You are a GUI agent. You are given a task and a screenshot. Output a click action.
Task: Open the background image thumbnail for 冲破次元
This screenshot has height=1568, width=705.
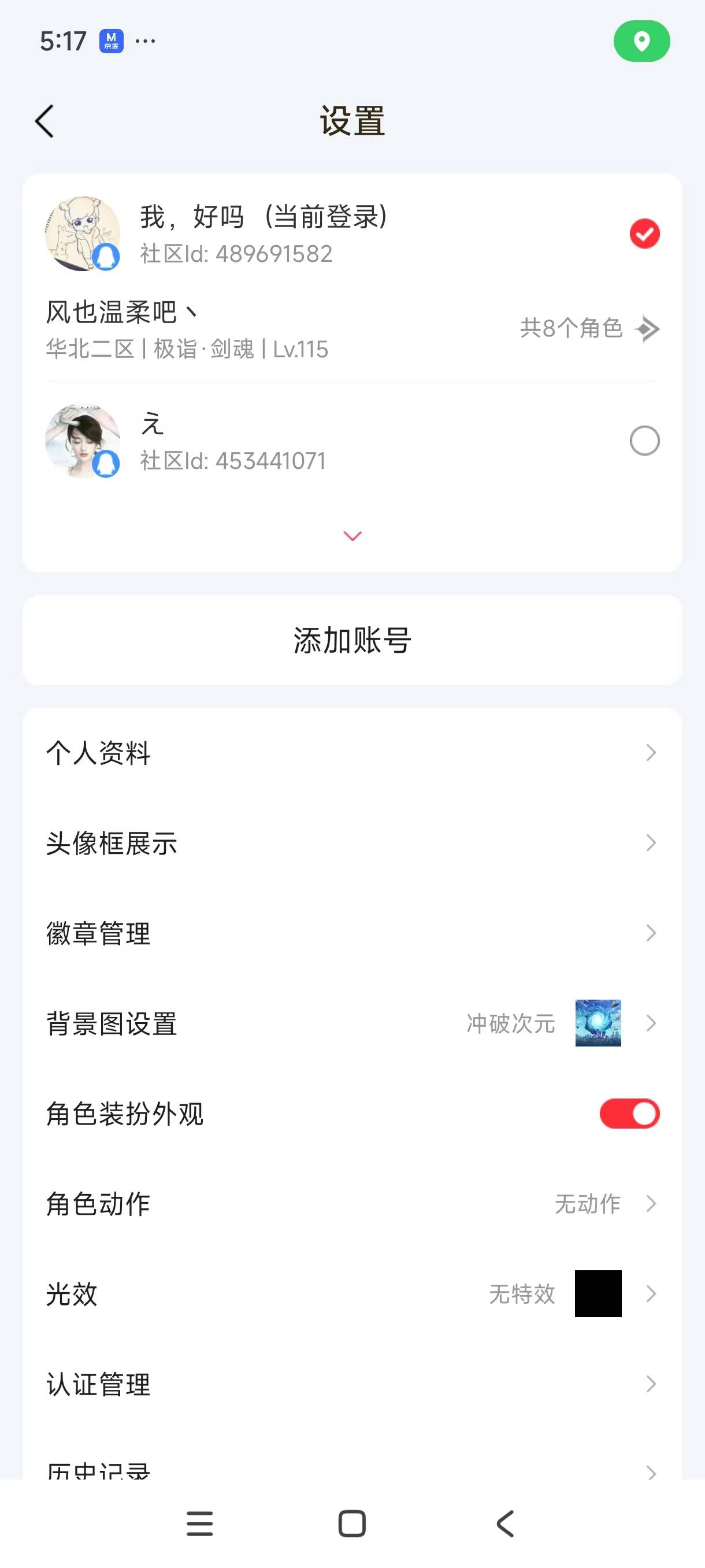coord(597,1024)
